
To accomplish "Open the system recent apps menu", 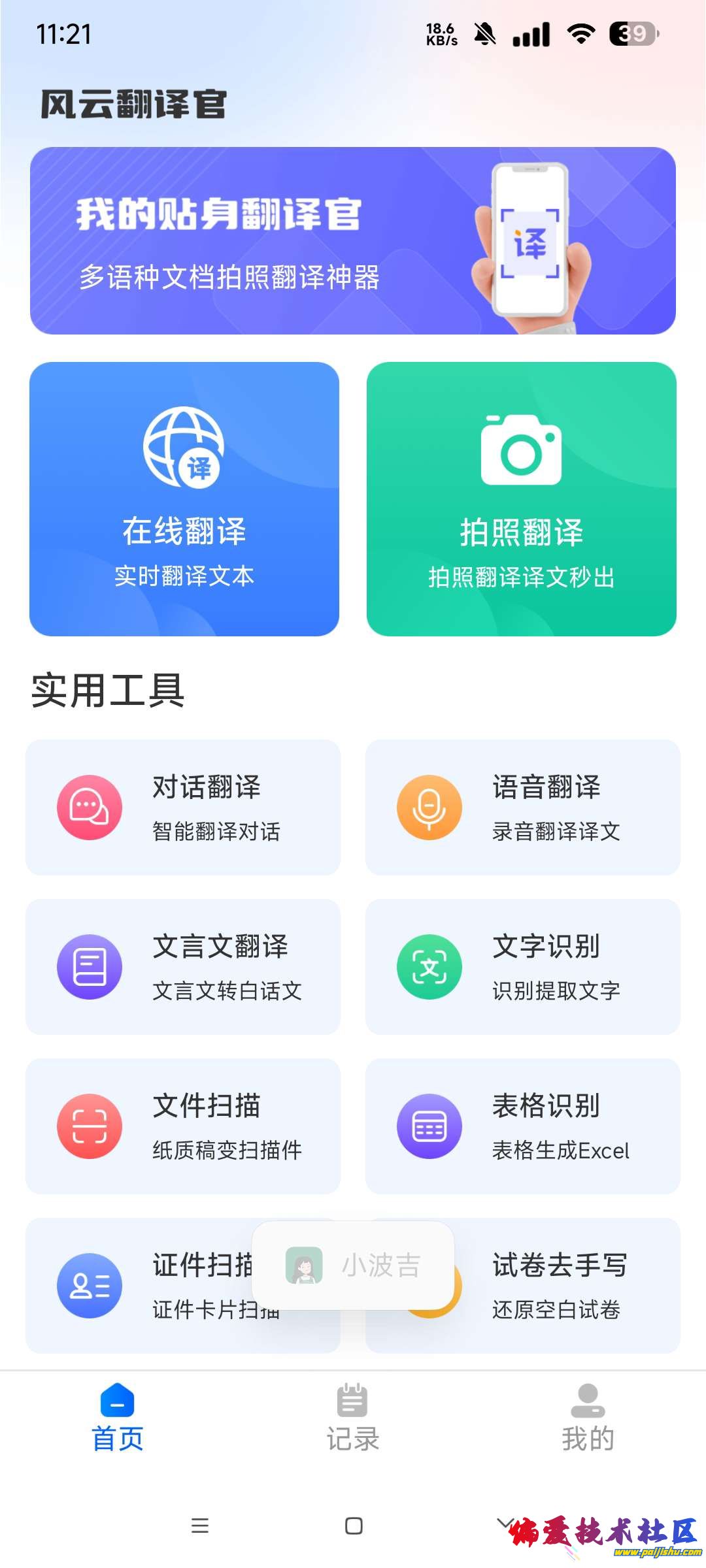I will [x=200, y=1526].
